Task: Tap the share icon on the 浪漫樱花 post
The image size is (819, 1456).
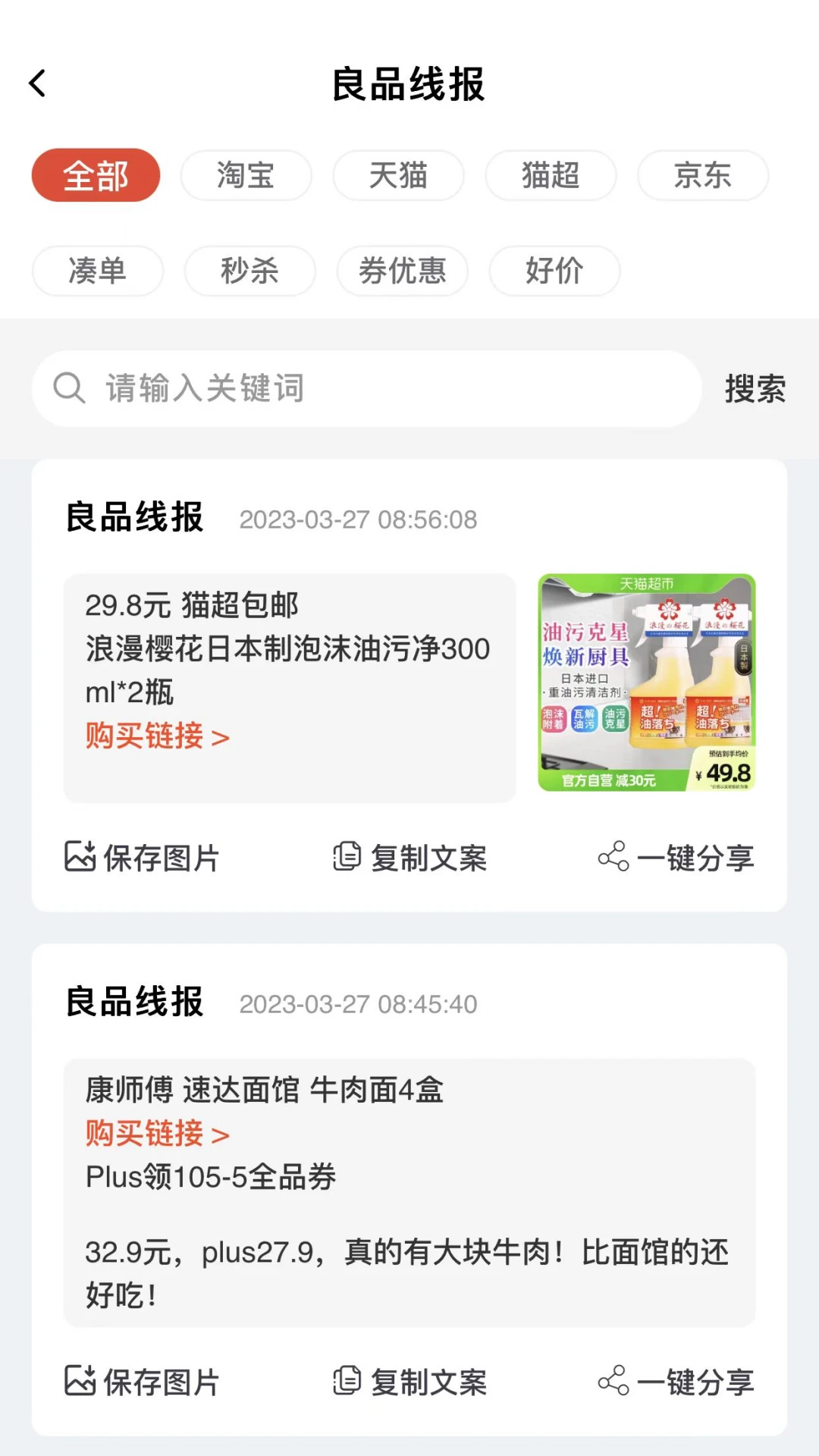Action: (x=613, y=858)
